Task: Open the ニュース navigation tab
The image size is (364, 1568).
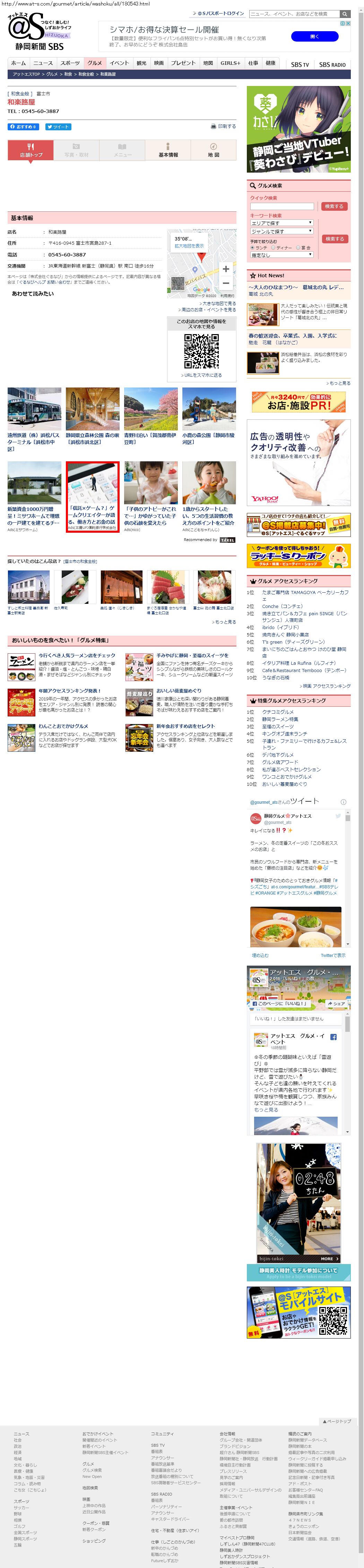Action: [43, 63]
